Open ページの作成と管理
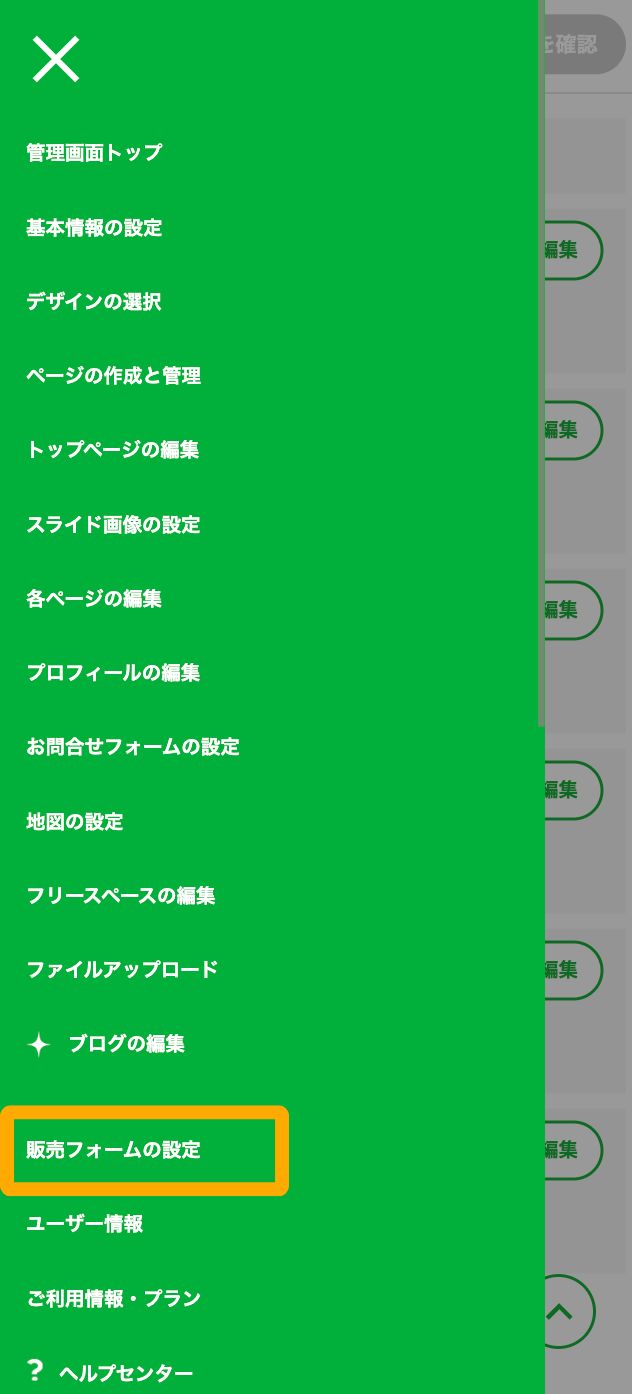This screenshot has height=1394, width=632. coord(113,376)
